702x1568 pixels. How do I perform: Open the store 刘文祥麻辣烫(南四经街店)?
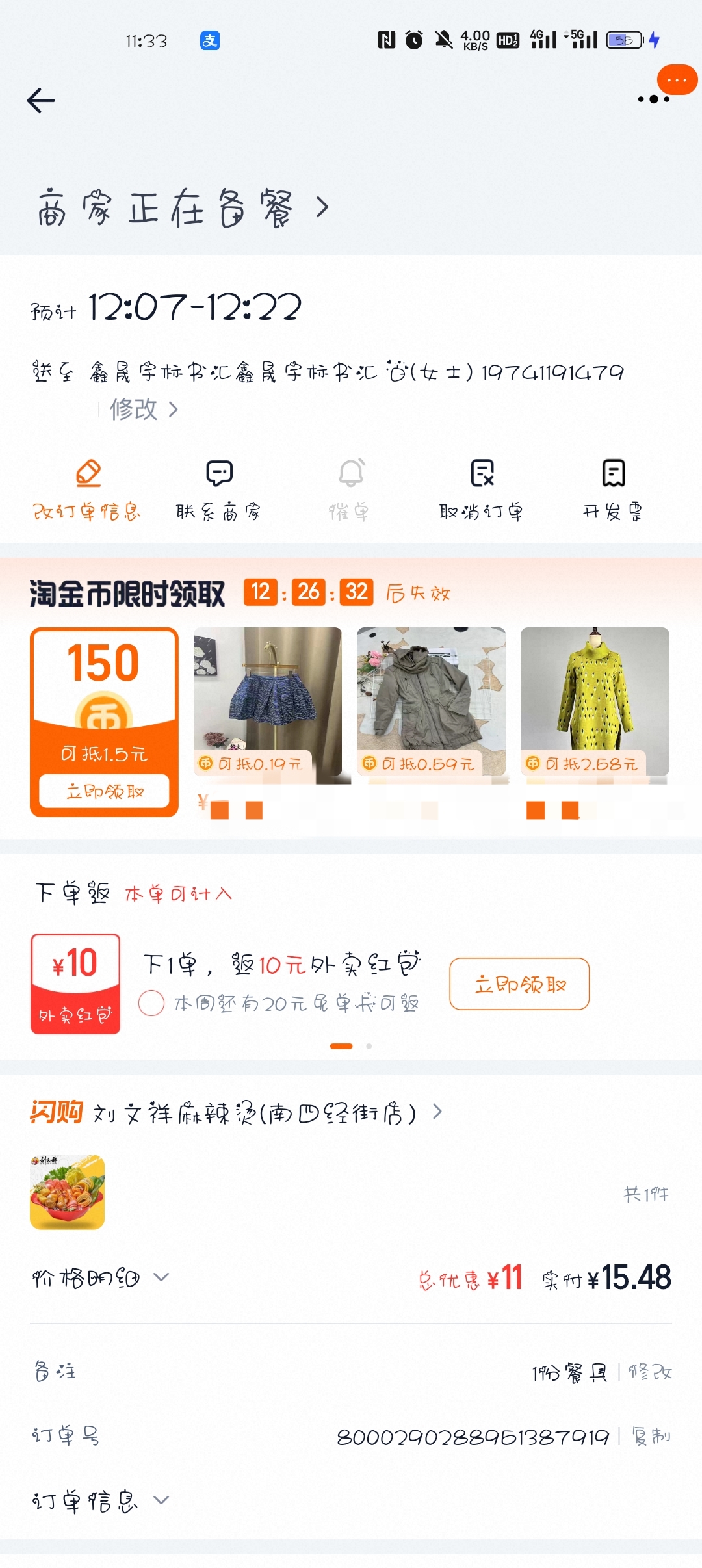tap(260, 1113)
